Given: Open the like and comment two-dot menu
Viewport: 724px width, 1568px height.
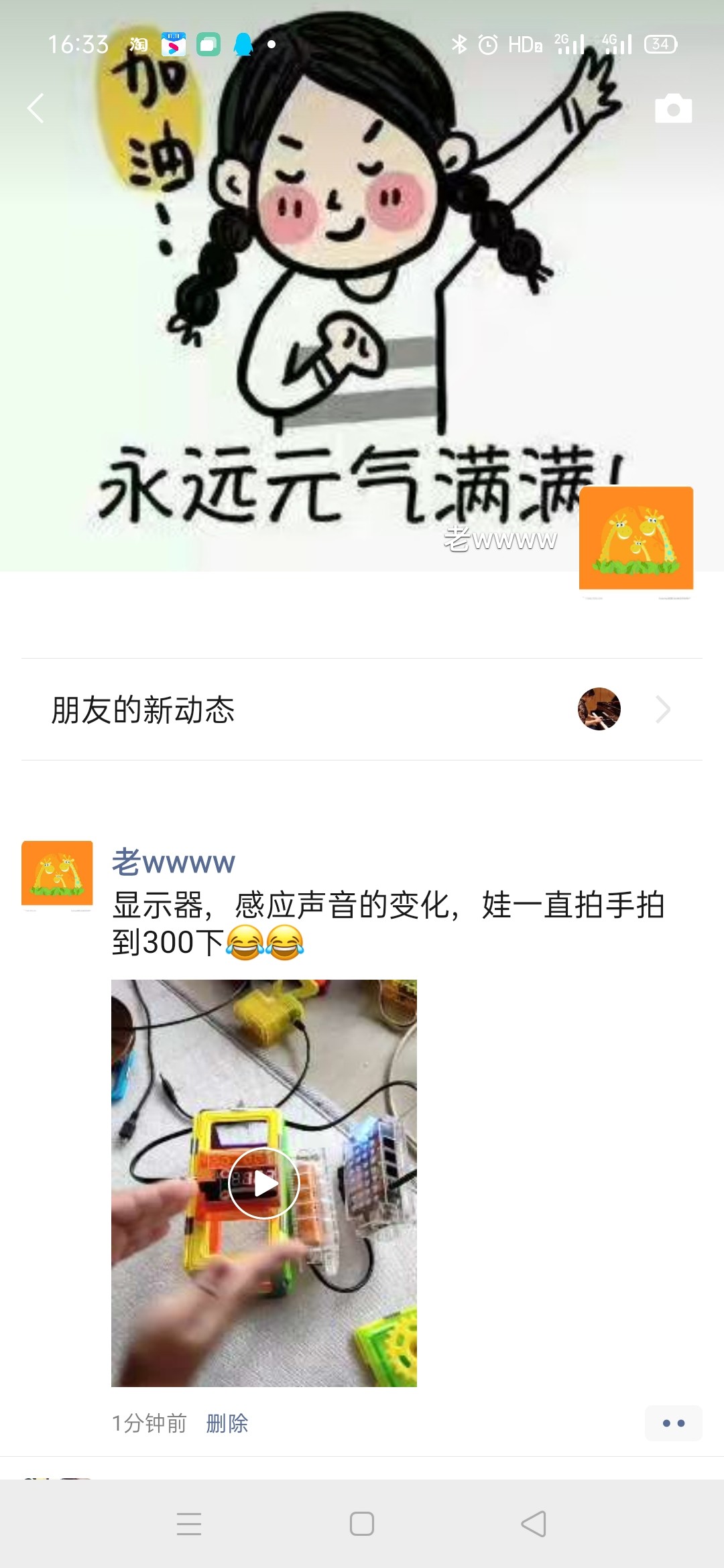Looking at the screenshot, I should click(x=673, y=1423).
